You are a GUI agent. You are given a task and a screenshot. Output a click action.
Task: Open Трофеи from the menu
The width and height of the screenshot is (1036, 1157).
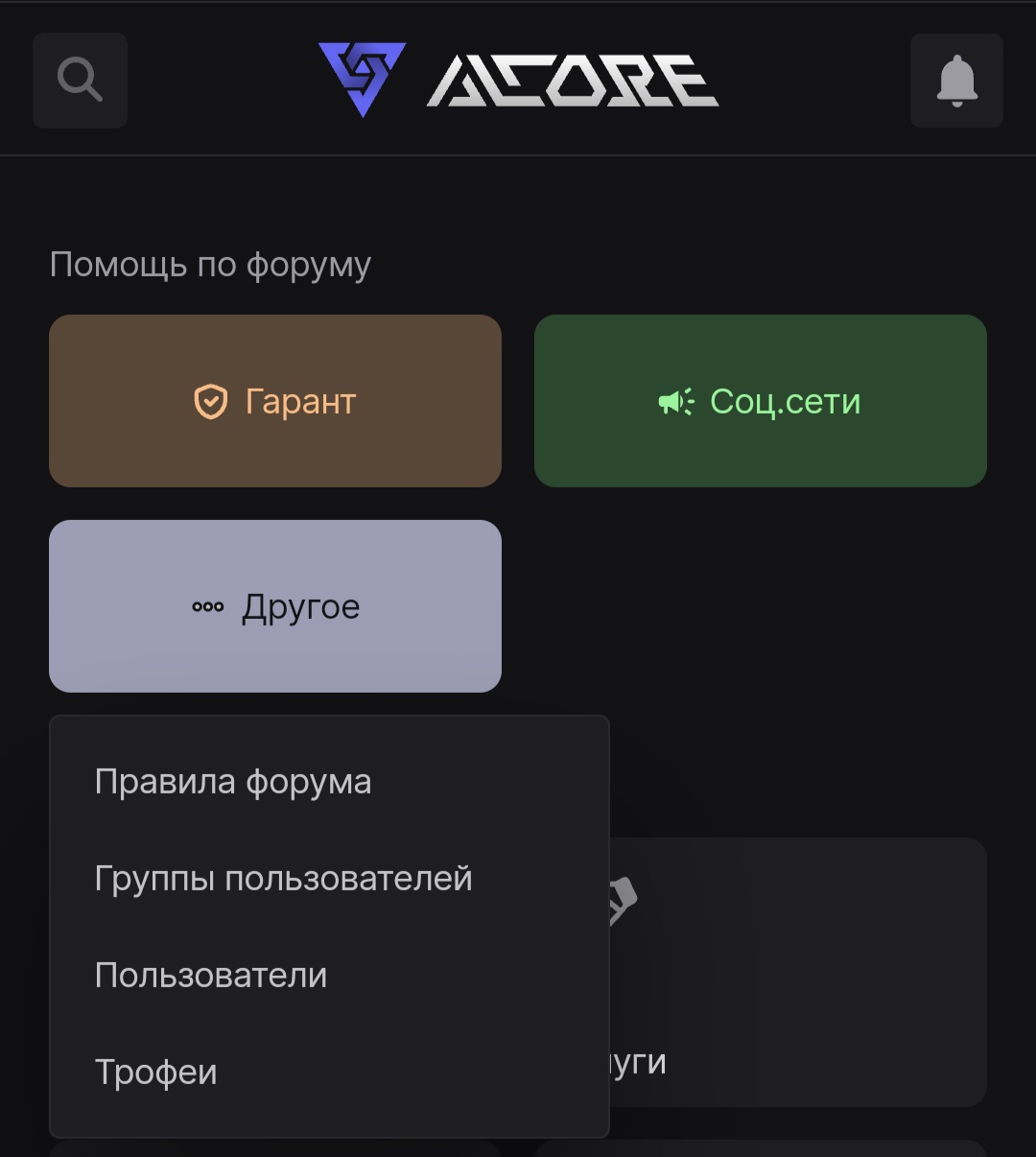[x=156, y=1073]
